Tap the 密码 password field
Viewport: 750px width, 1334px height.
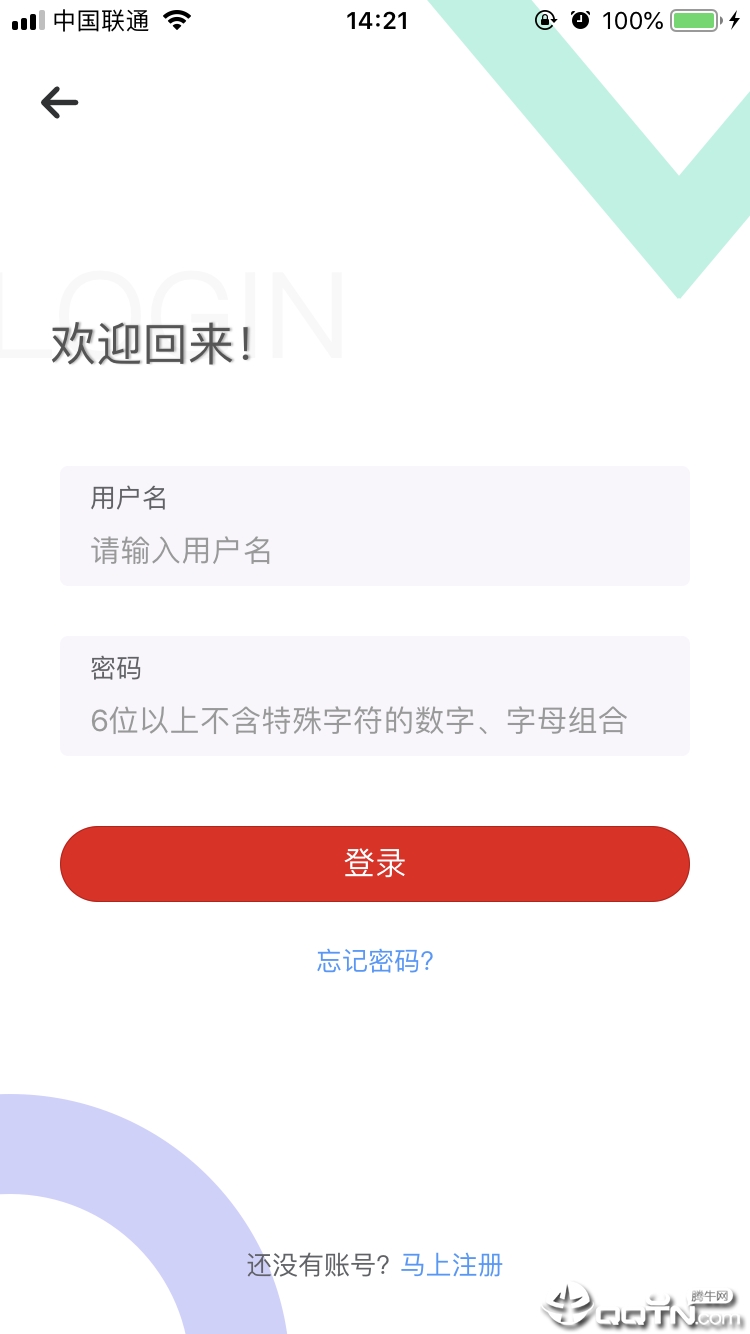(374, 720)
